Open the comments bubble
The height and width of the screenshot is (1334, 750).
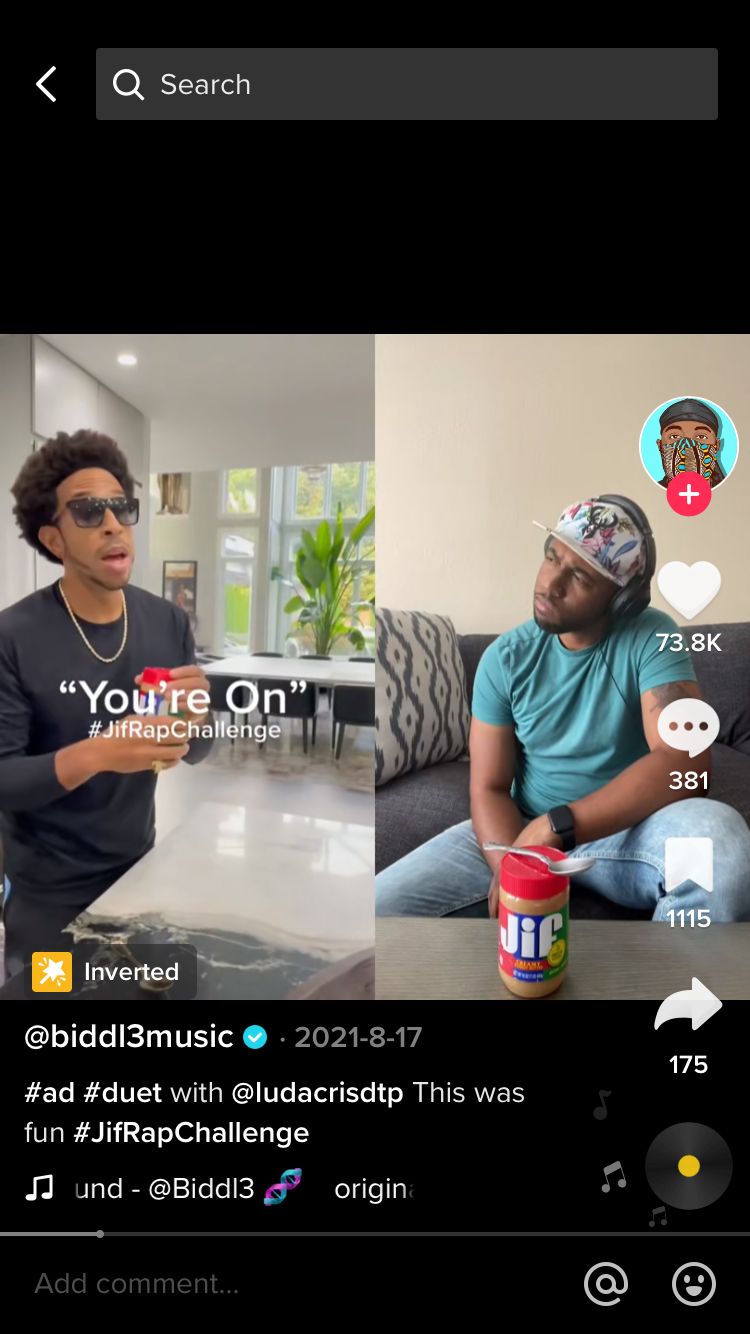coord(688,729)
